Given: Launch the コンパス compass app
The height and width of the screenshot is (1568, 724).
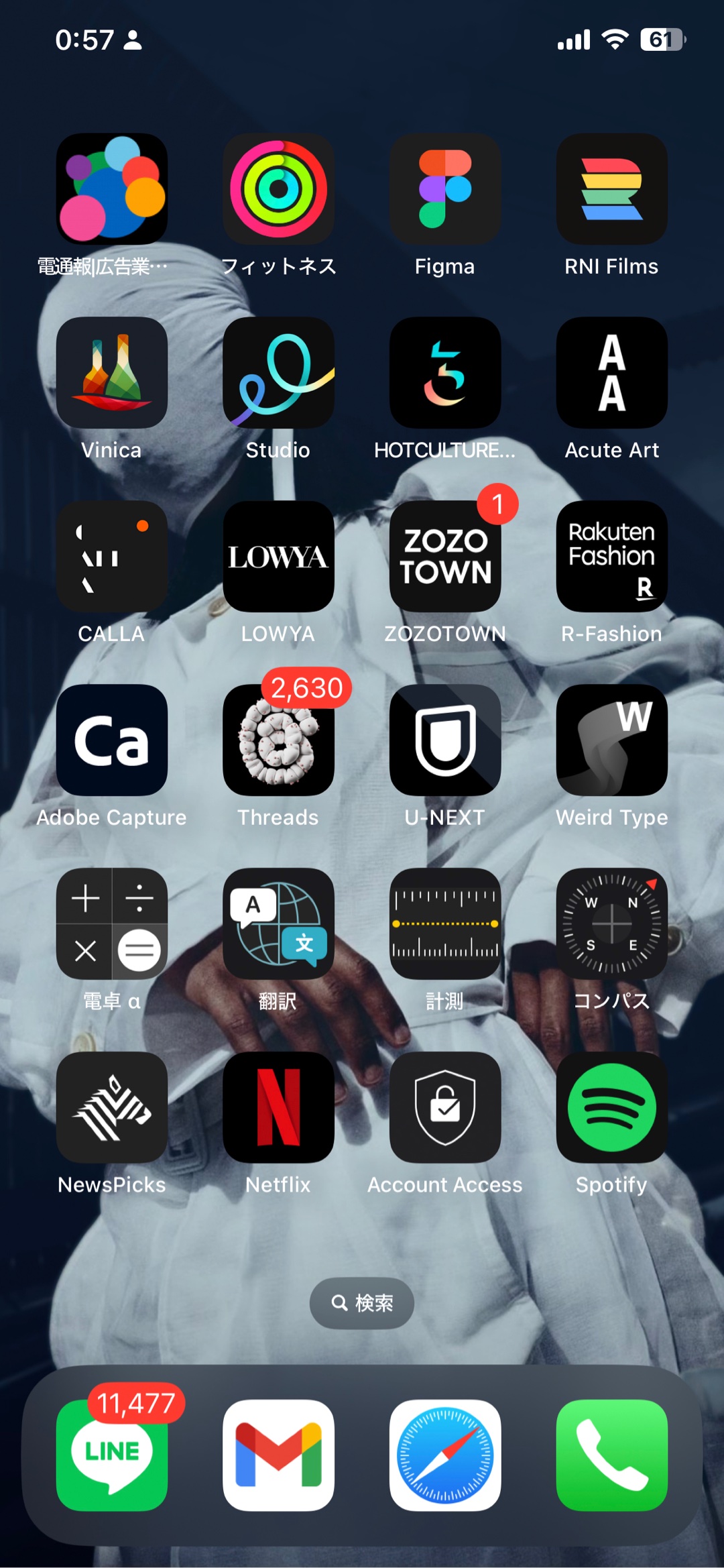Looking at the screenshot, I should [611, 924].
